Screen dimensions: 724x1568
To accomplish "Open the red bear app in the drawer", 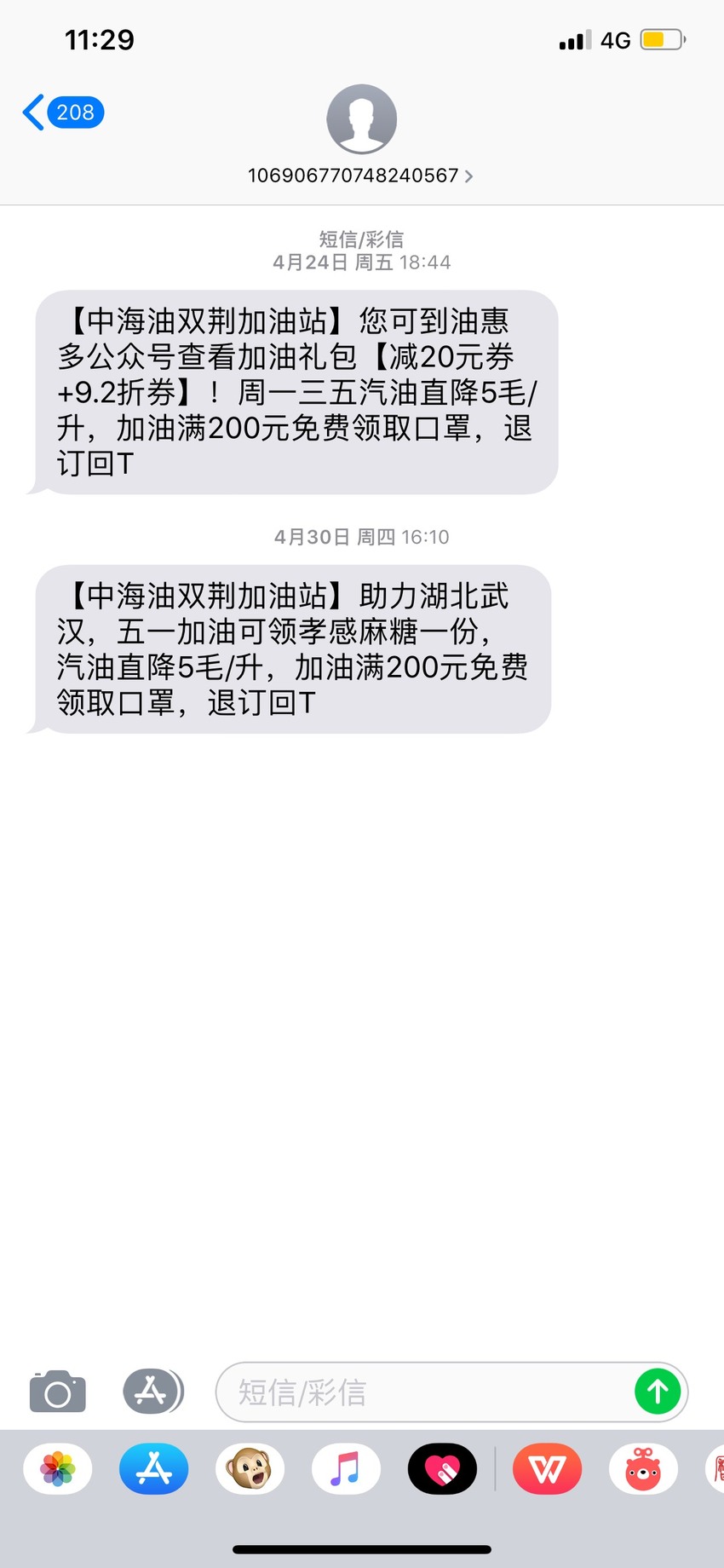I will point(644,1469).
